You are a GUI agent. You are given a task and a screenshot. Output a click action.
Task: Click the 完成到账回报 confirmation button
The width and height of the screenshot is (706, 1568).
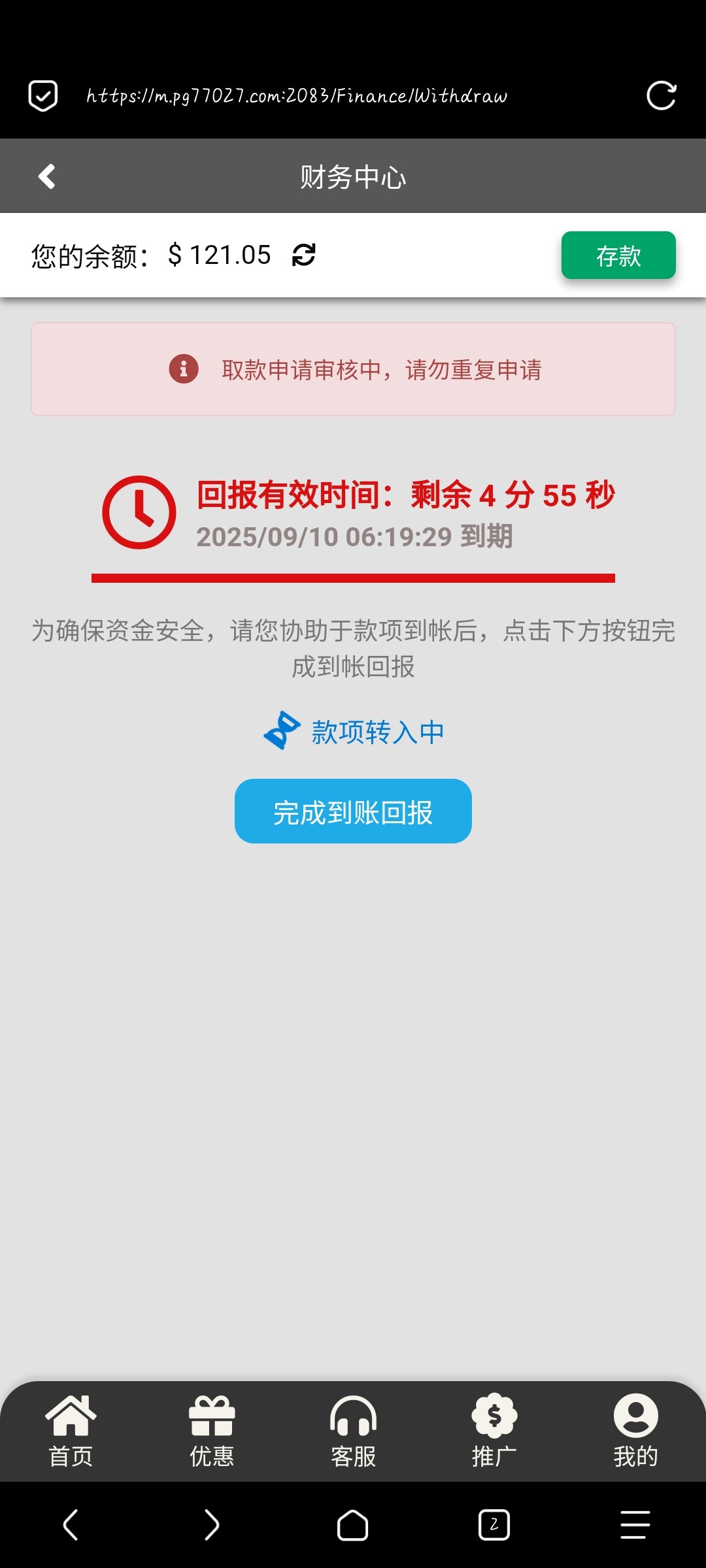coord(352,811)
